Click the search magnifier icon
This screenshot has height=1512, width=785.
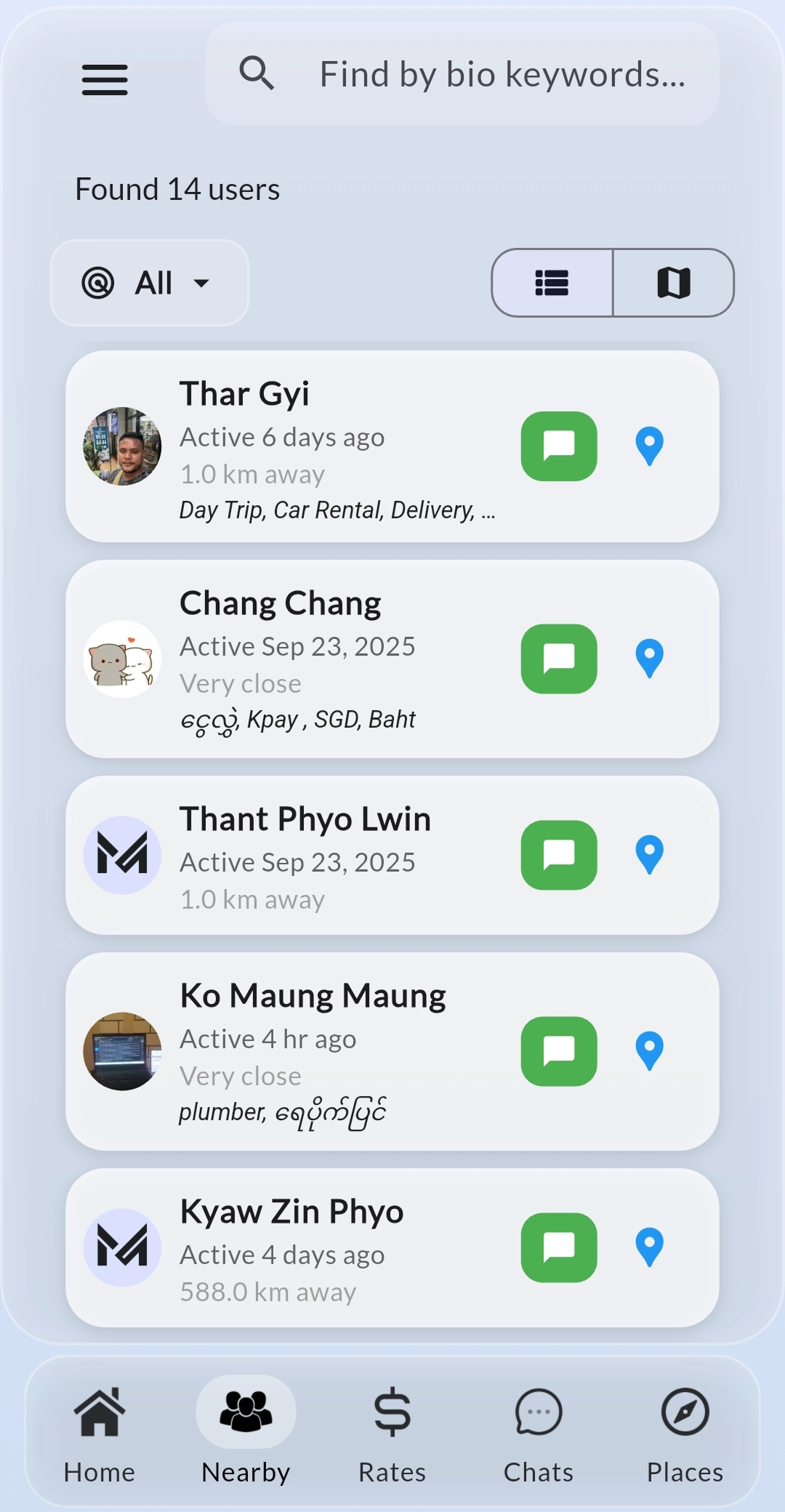258,73
